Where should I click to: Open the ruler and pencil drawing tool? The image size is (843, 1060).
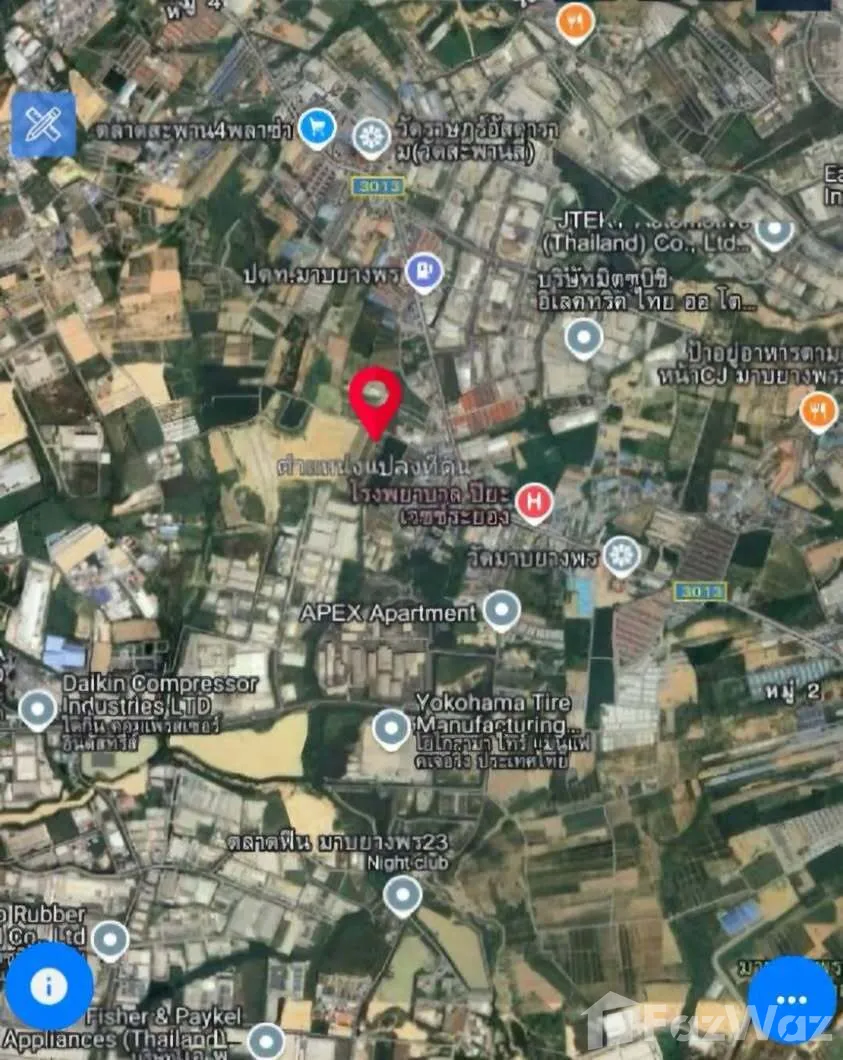pyautogui.click(x=44, y=125)
